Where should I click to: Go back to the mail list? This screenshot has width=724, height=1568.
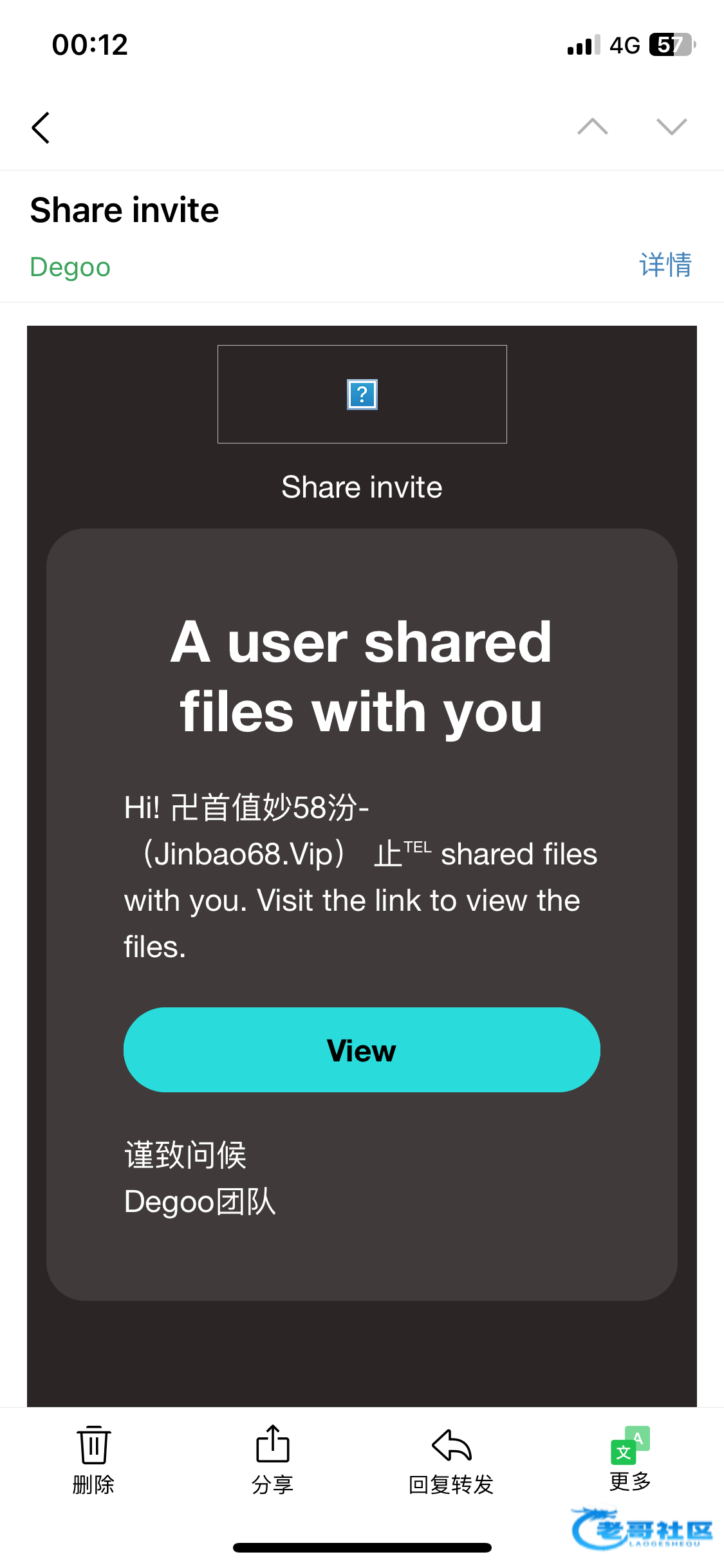41,127
